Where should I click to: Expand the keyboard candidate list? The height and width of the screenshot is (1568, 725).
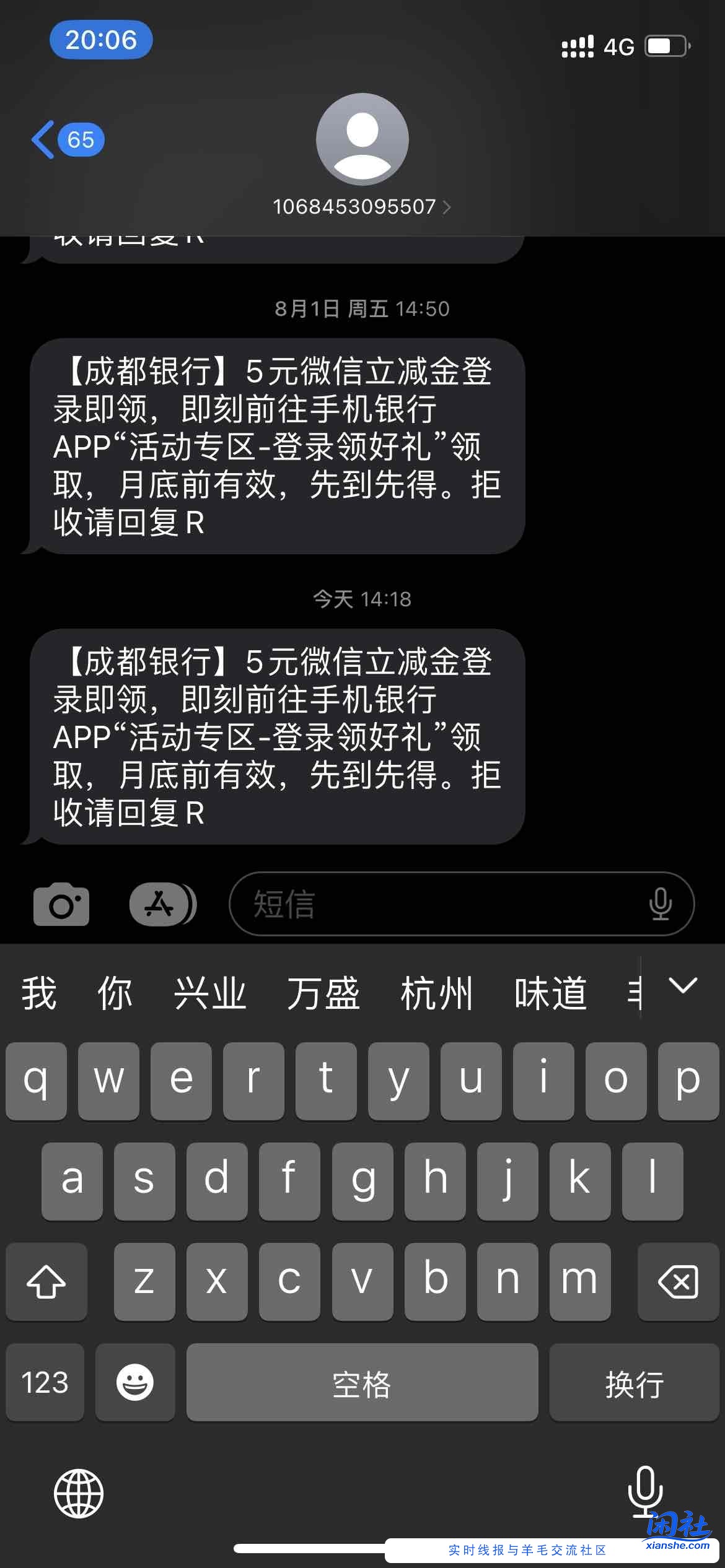click(x=683, y=986)
